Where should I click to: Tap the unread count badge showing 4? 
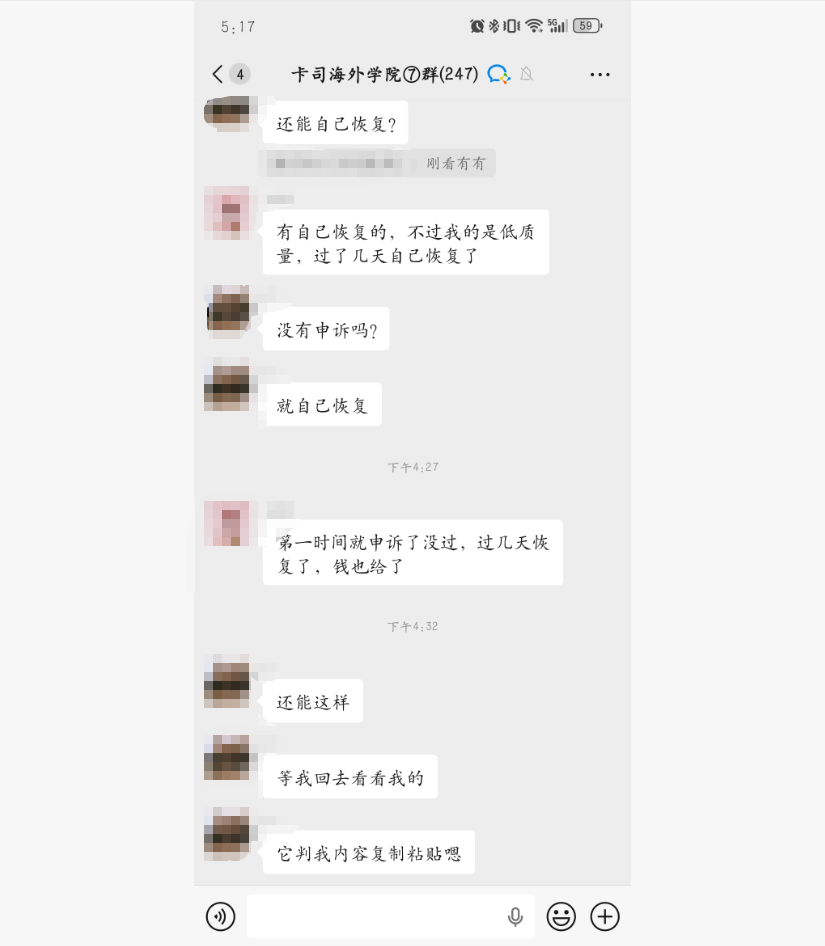239,74
